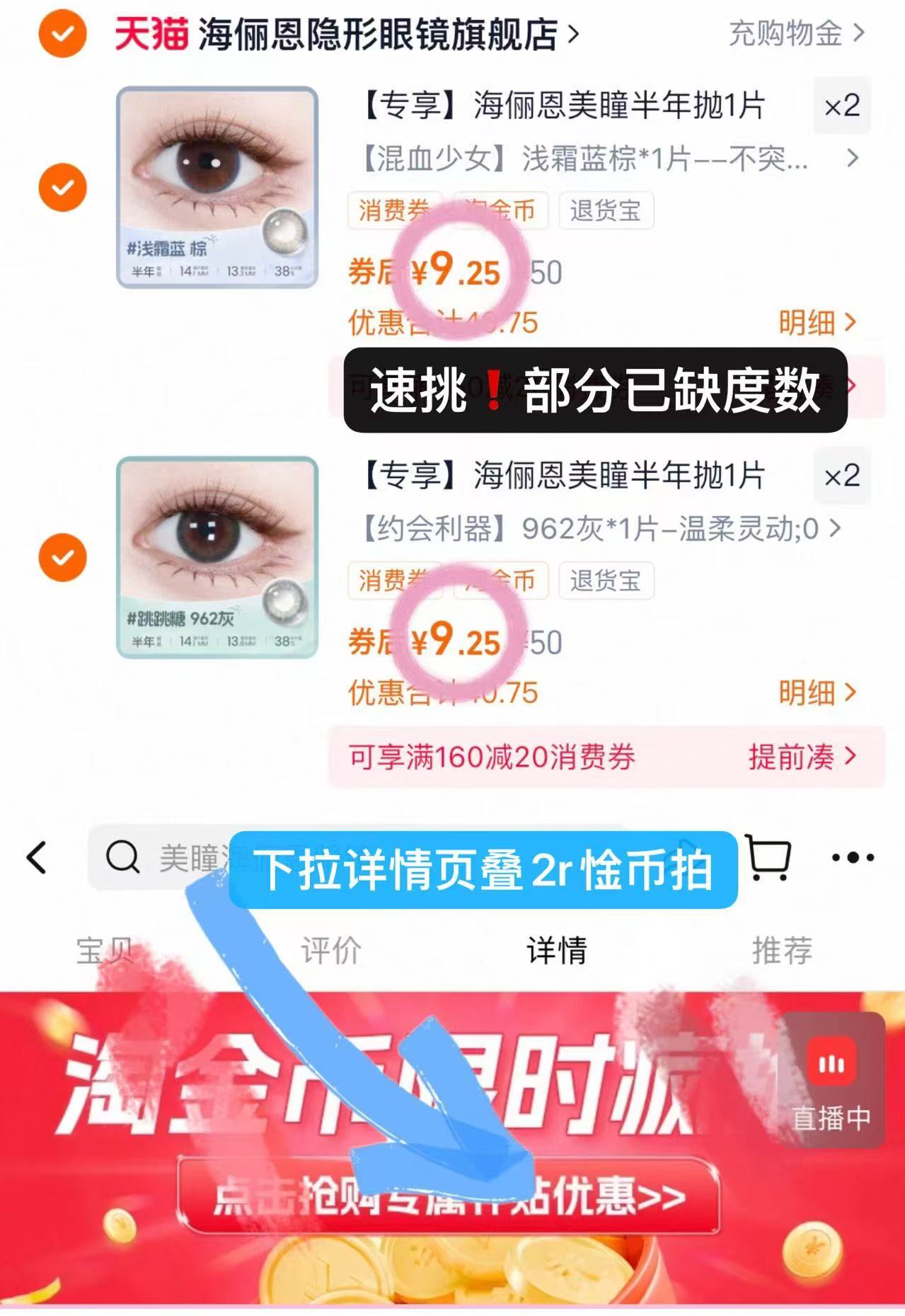The image size is (905, 1316).
Task: Toggle the store select-all checkmark
Action: (x=63, y=33)
